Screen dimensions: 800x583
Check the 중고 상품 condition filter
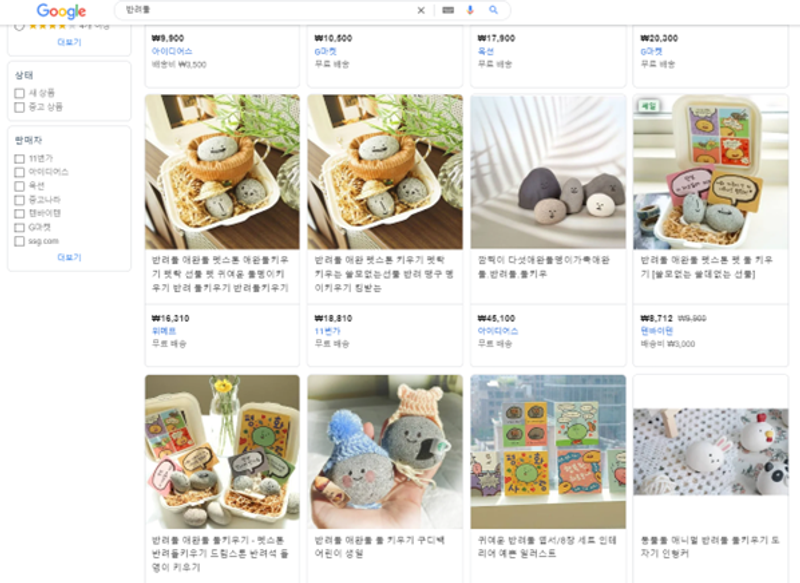click(x=20, y=107)
